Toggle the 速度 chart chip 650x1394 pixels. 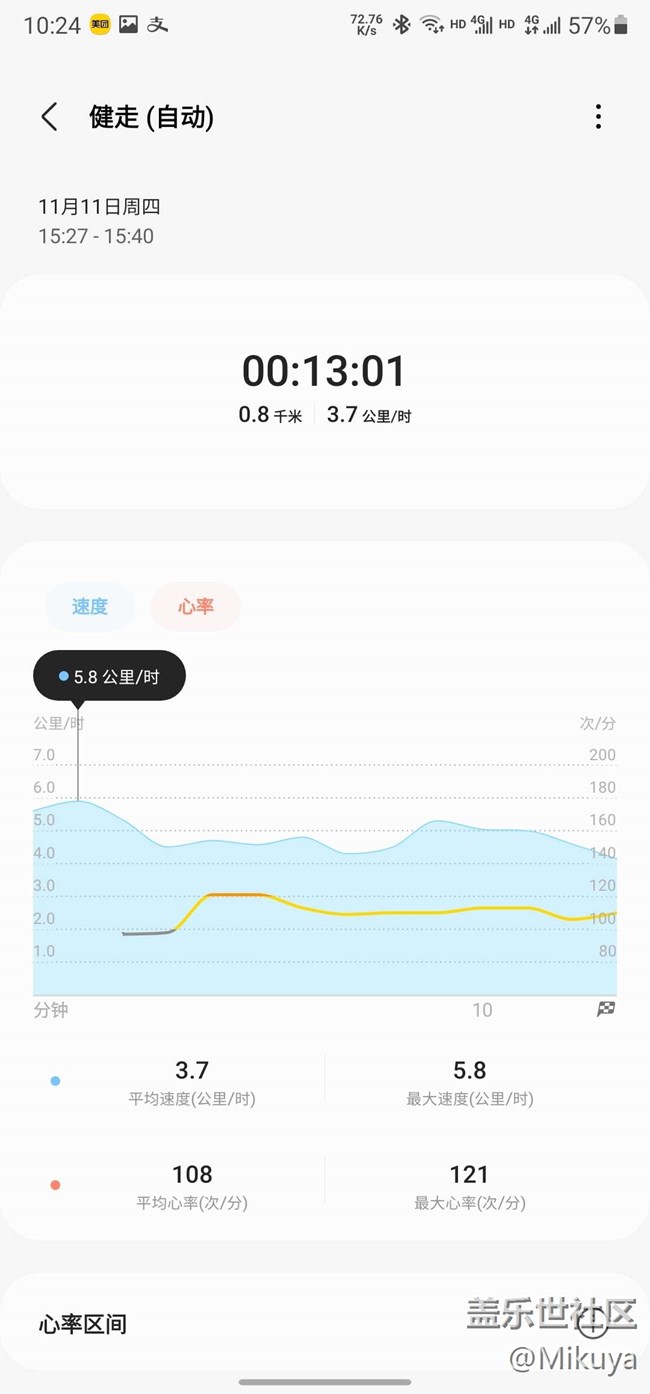click(x=90, y=606)
